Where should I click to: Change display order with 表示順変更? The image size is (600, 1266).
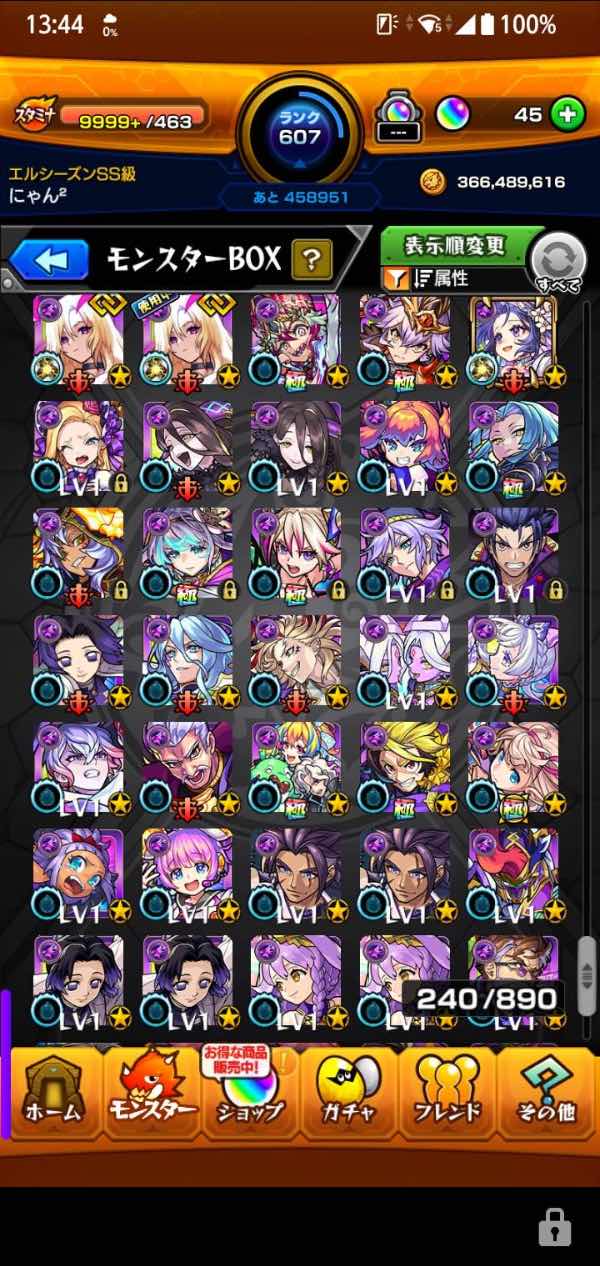pyautogui.click(x=455, y=246)
